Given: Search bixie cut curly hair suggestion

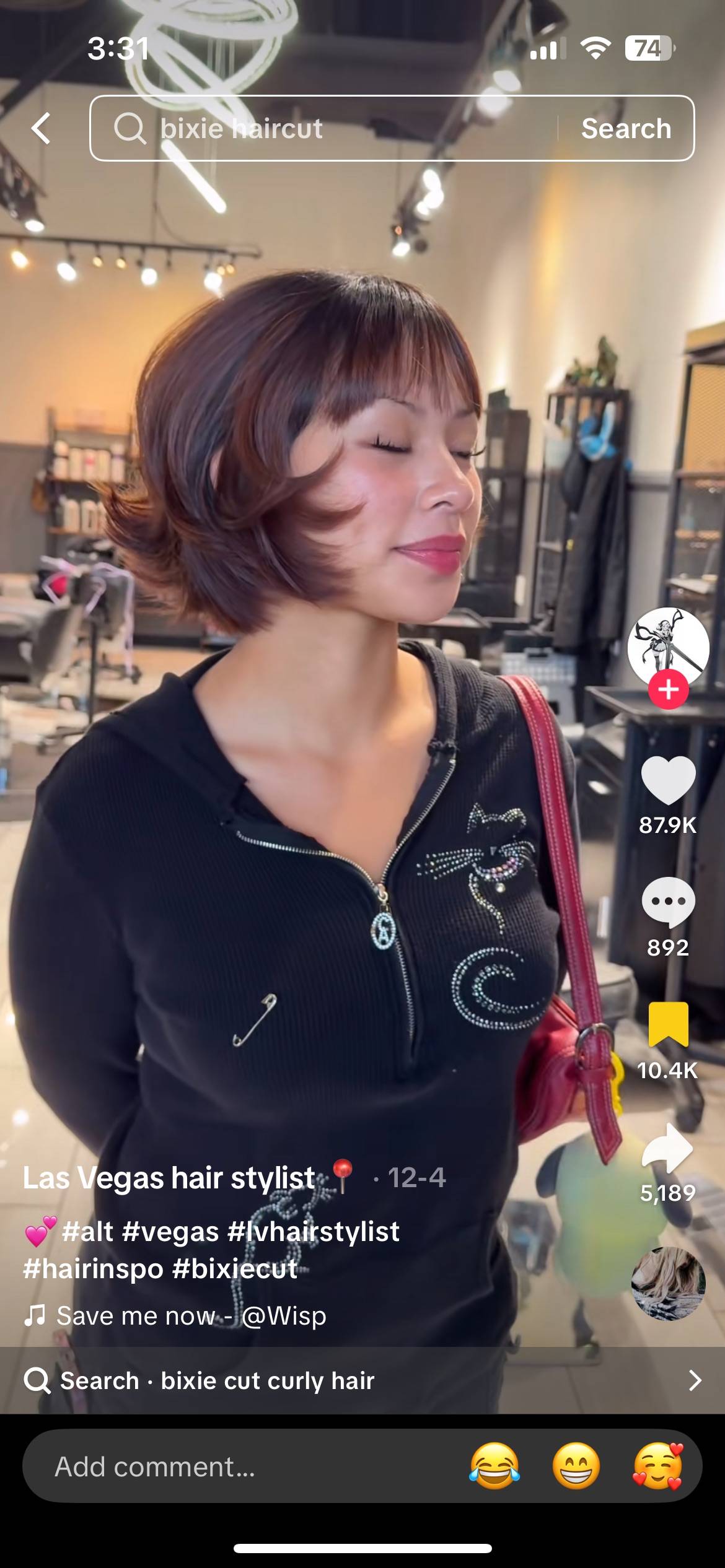Looking at the screenshot, I should 362,1380.
